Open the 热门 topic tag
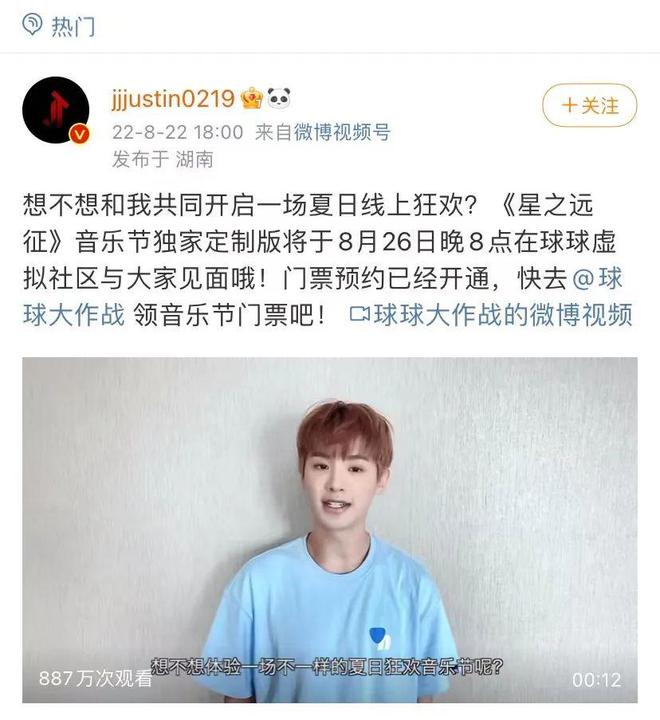 click(x=62, y=27)
